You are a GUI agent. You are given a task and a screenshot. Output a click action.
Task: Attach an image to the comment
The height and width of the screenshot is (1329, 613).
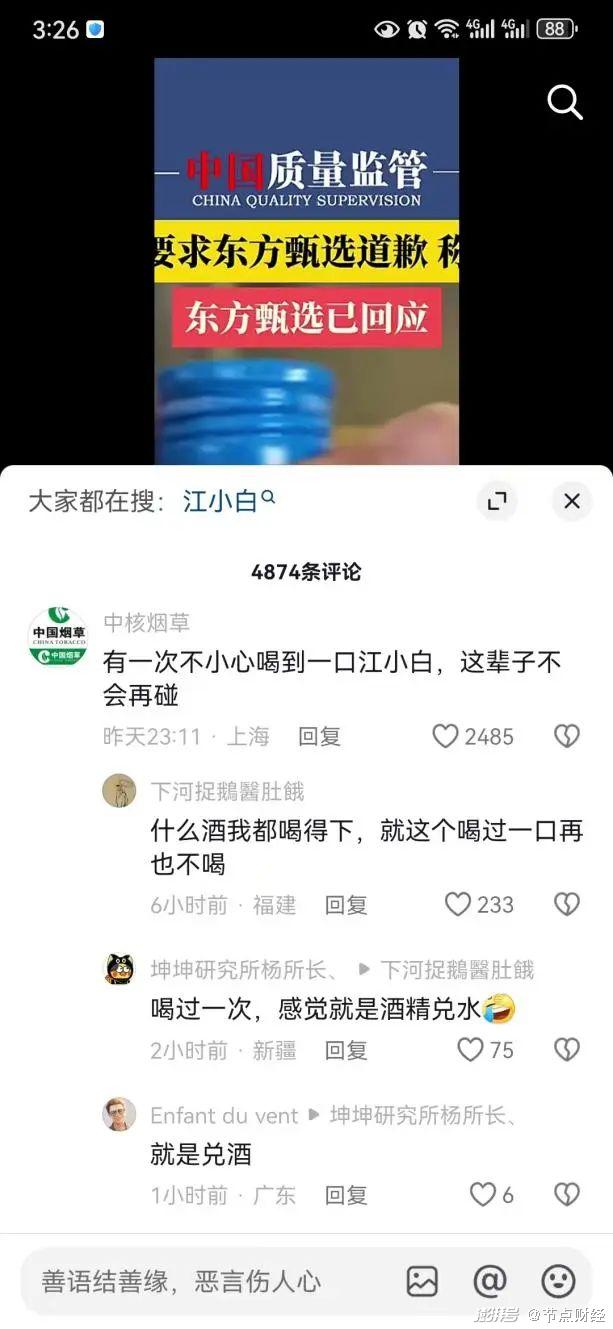(422, 1281)
